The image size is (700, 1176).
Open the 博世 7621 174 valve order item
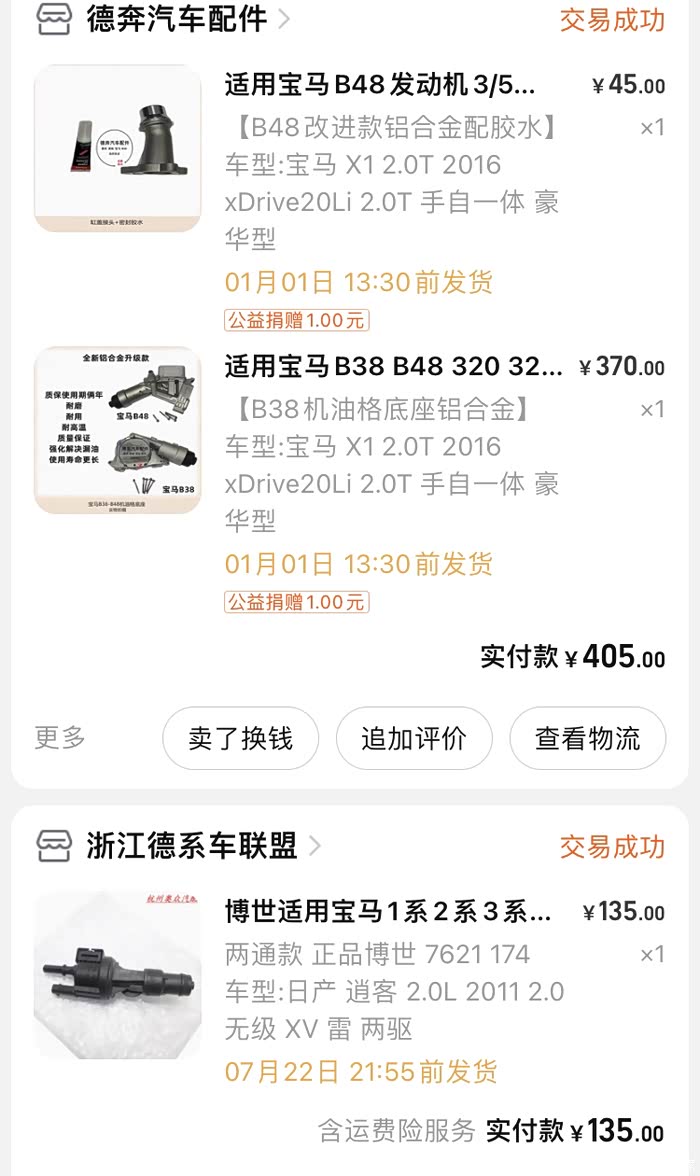click(x=388, y=912)
